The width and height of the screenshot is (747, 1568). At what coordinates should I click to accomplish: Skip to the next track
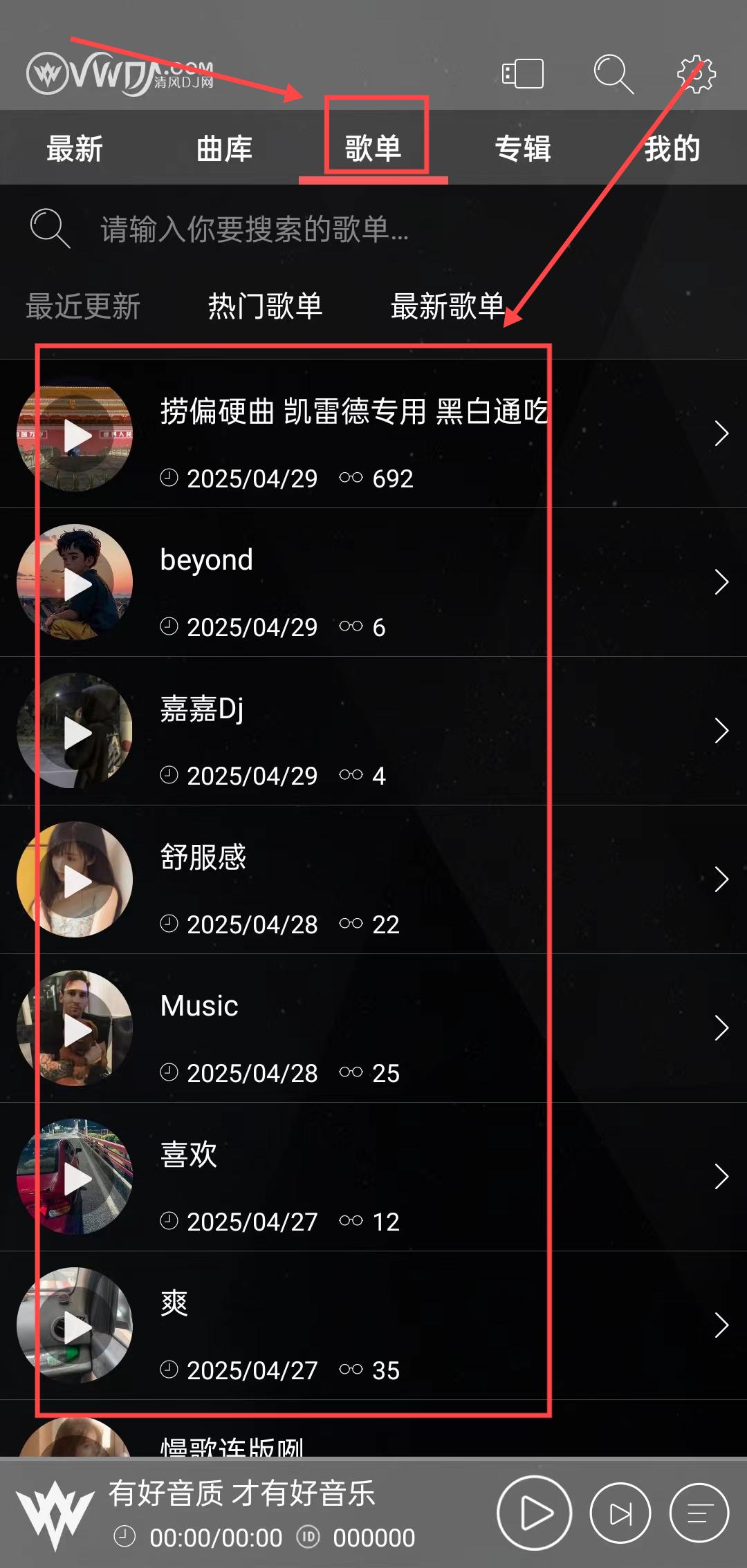pyautogui.click(x=620, y=1513)
